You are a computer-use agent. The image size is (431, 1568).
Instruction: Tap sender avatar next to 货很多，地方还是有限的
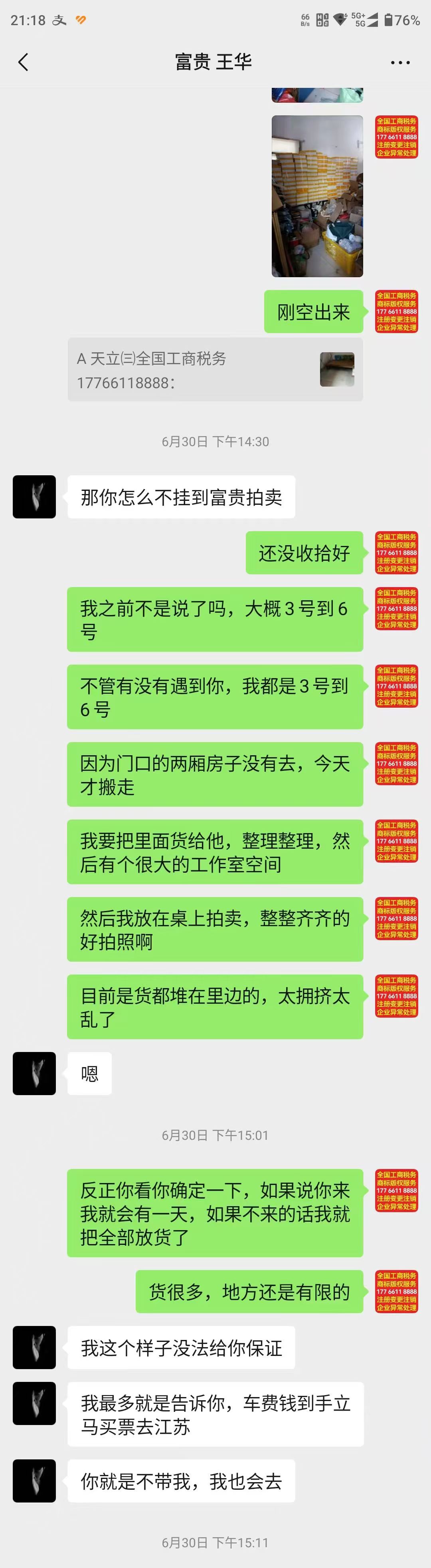[x=396, y=1292]
